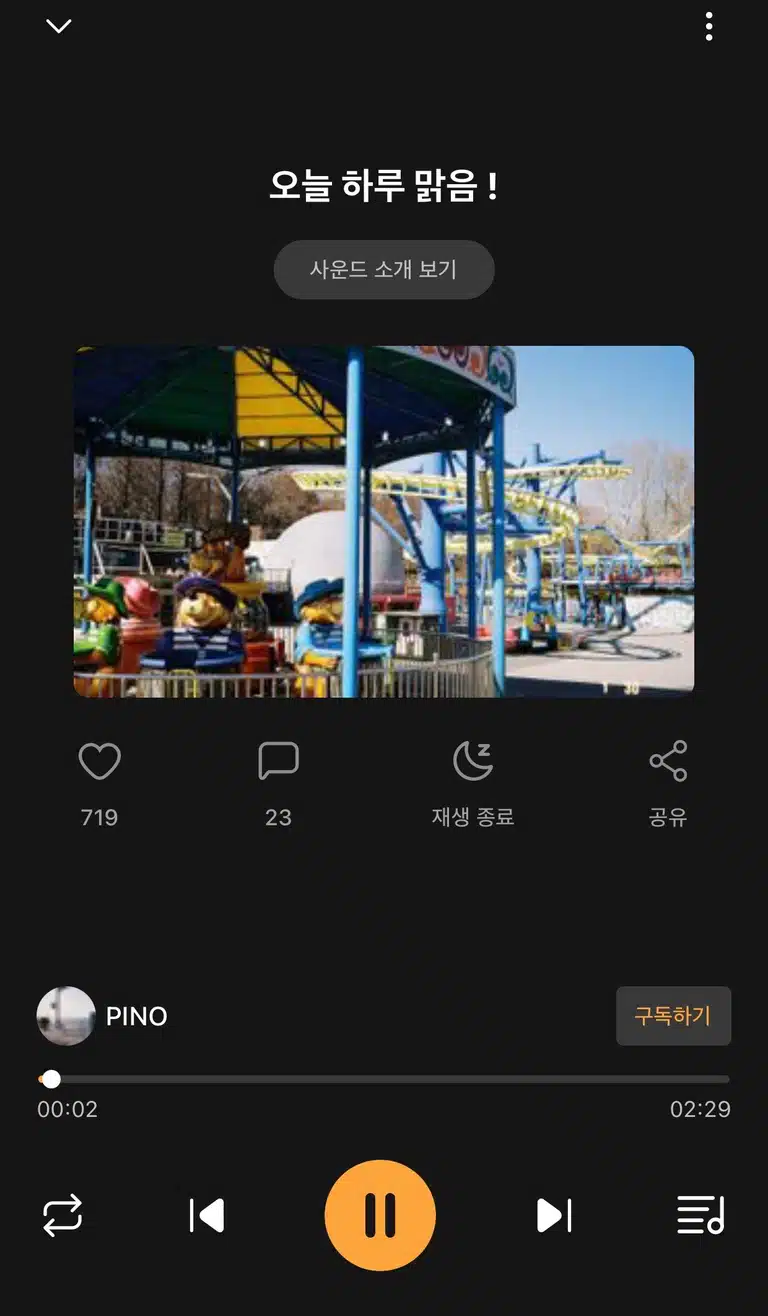Skip to the next track

pyautogui.click(x=554, y=1216)
